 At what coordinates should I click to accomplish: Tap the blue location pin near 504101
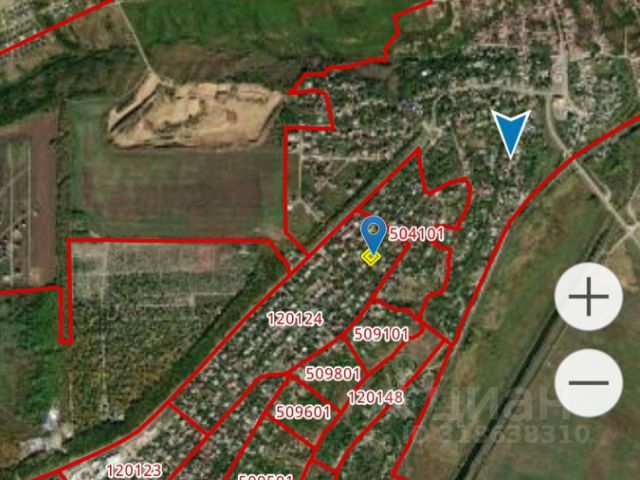[374, 235]
